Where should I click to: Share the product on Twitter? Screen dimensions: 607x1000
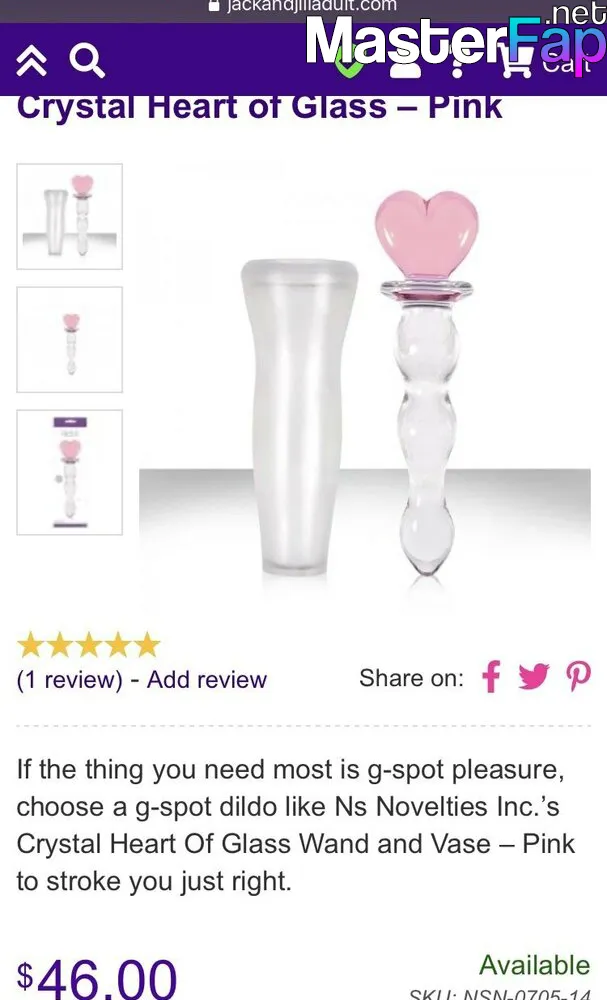534,677
